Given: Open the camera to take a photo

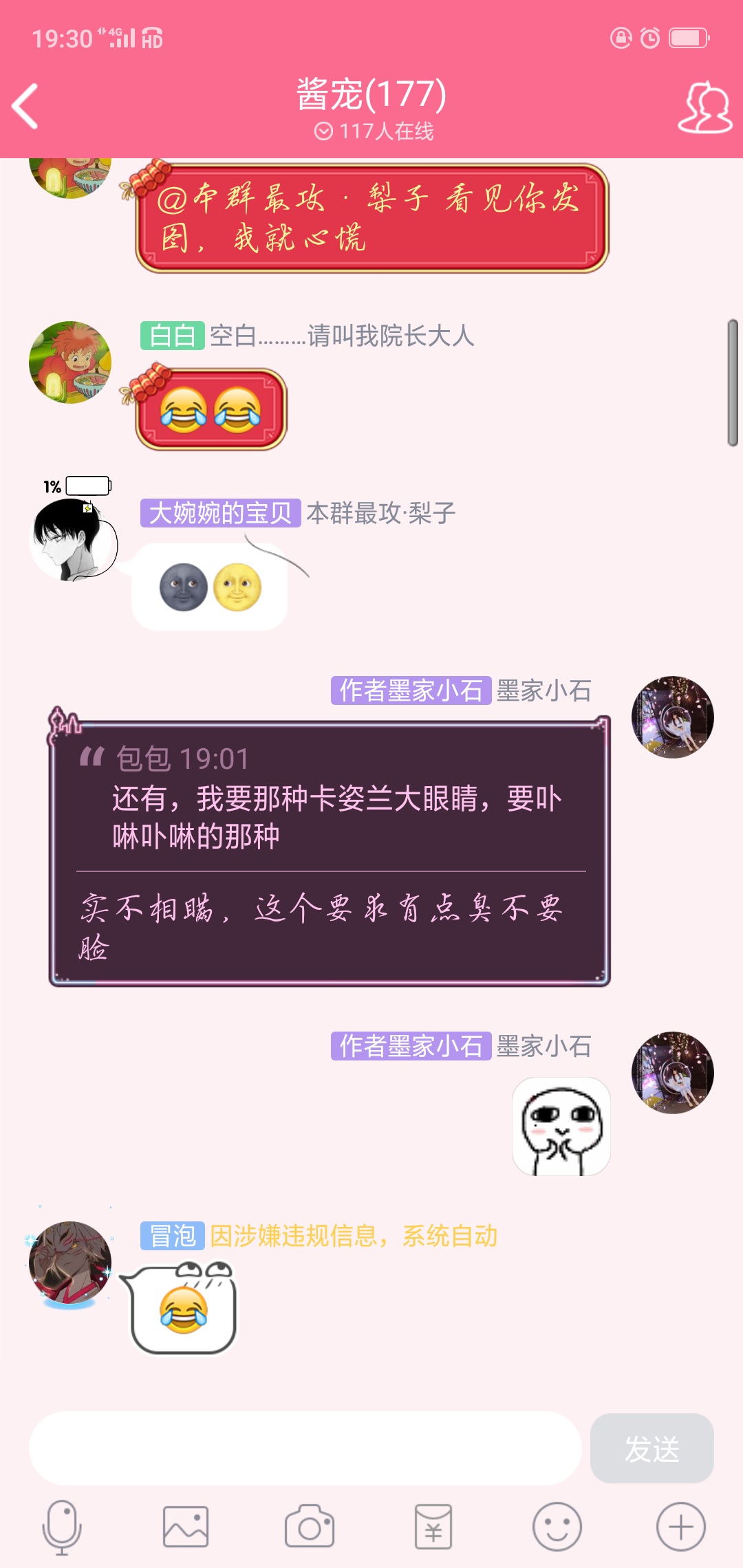Looking at the screenshot, I should coord(310,1527).
